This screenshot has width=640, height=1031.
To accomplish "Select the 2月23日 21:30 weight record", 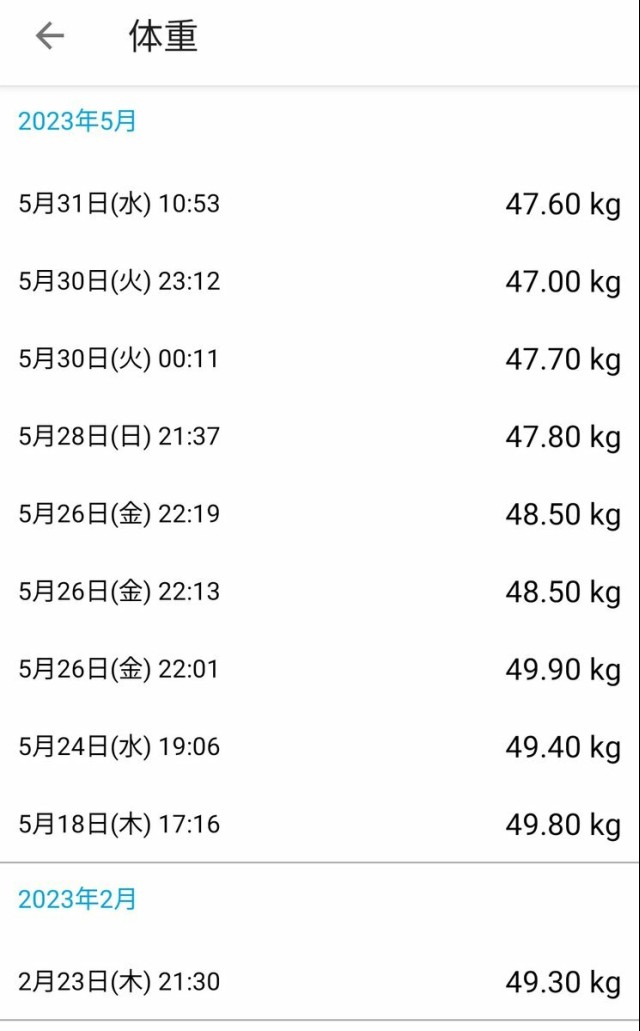I will 320,982.
